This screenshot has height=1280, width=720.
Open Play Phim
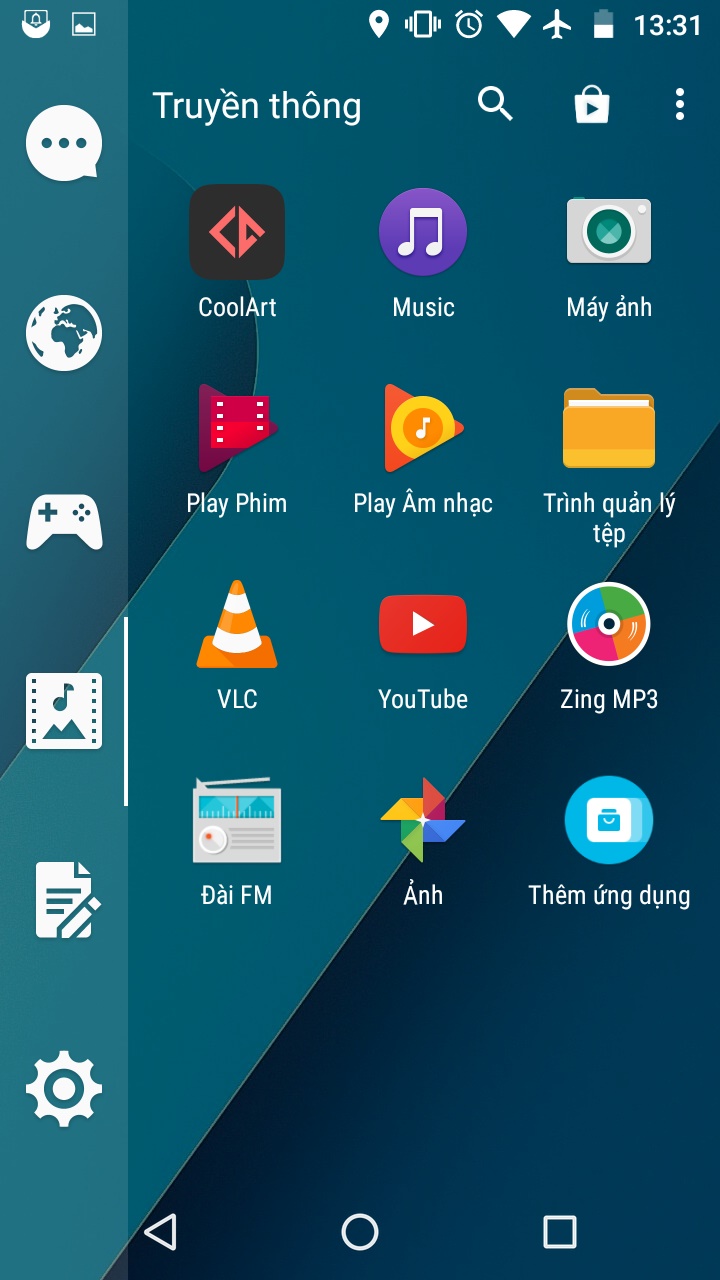pos(237,428)
